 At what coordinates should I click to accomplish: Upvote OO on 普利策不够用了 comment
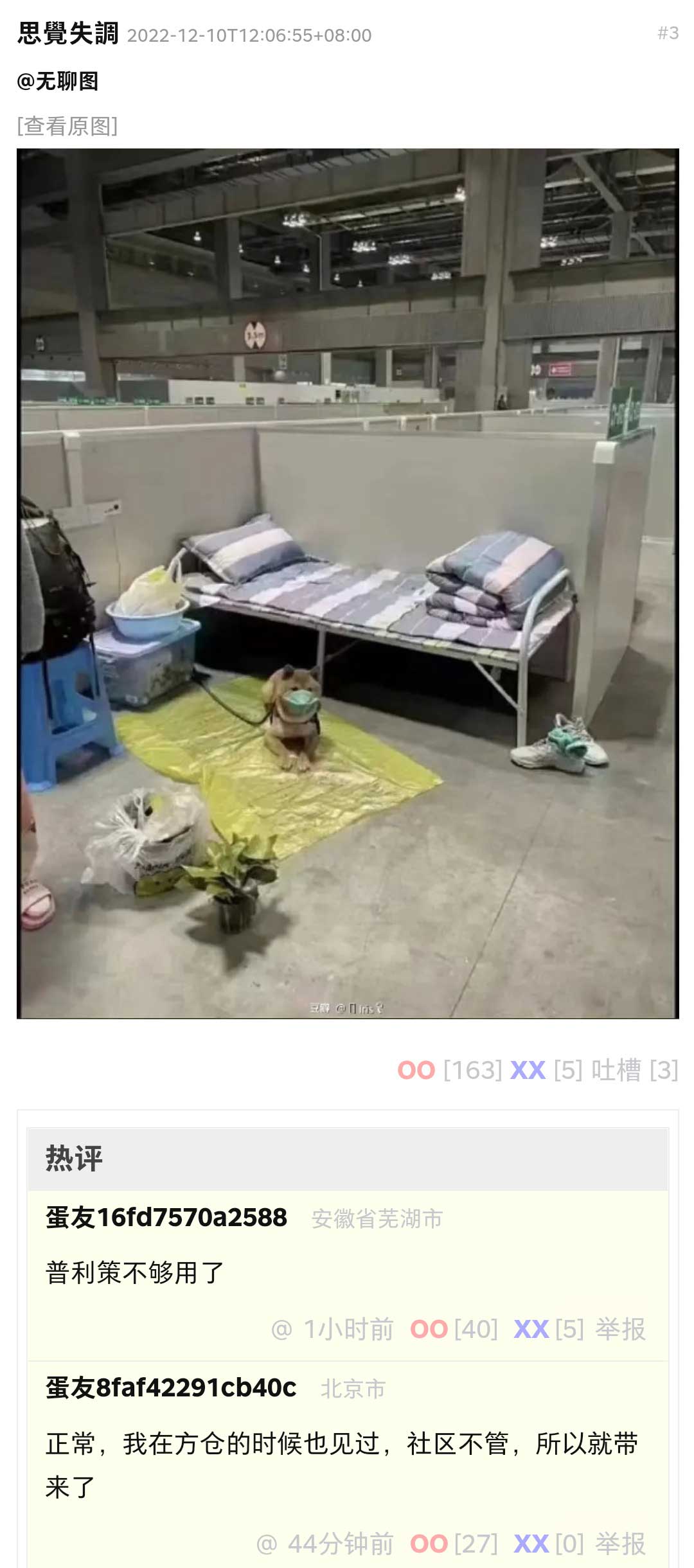point(429,1329)
